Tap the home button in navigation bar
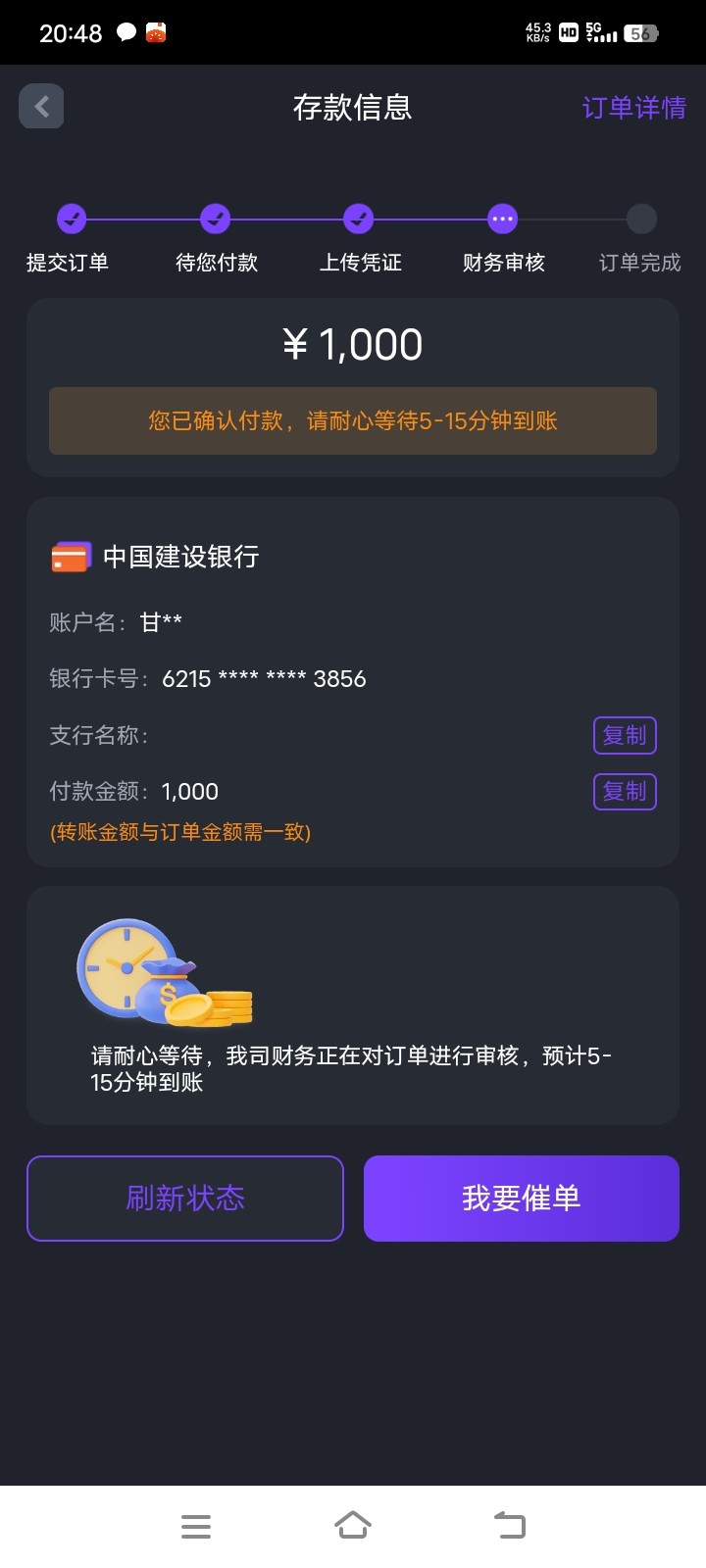706x1568 pixels. point(353,1525)
